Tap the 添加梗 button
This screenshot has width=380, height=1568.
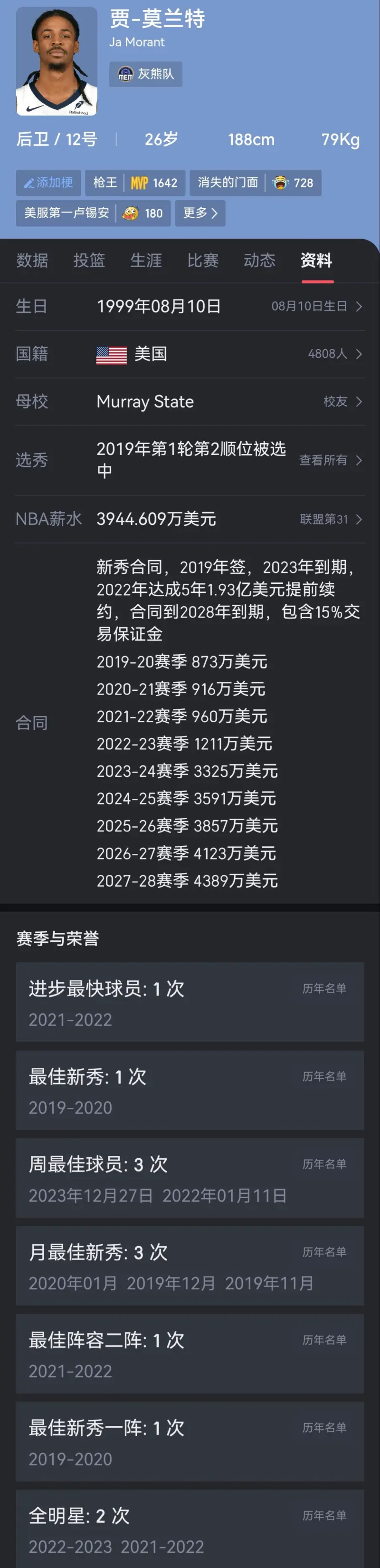(x=48, y=183)
